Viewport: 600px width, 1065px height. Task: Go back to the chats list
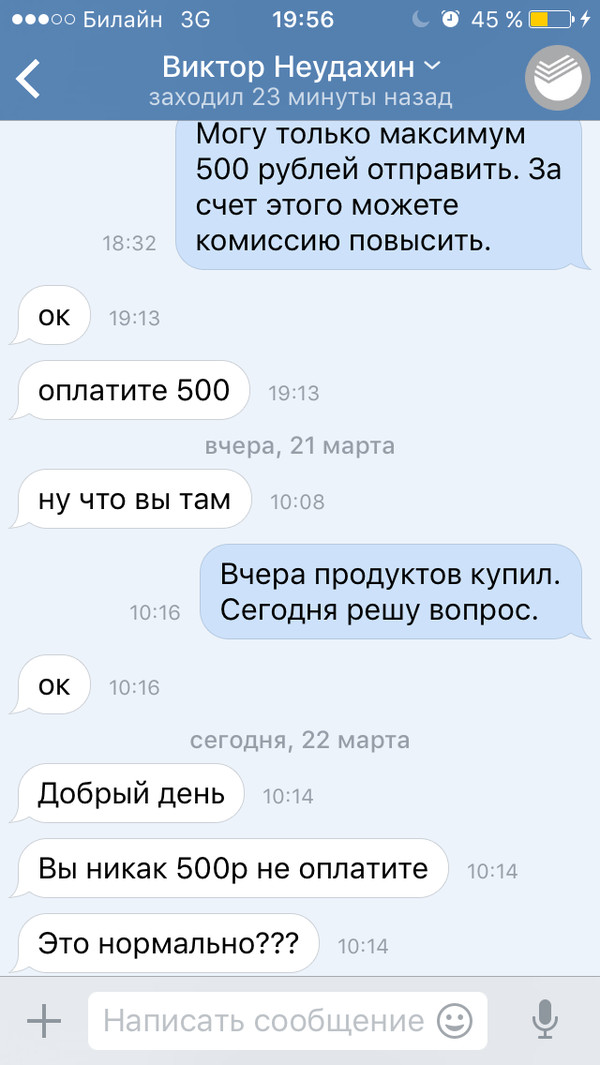click(x=28, y=80)
